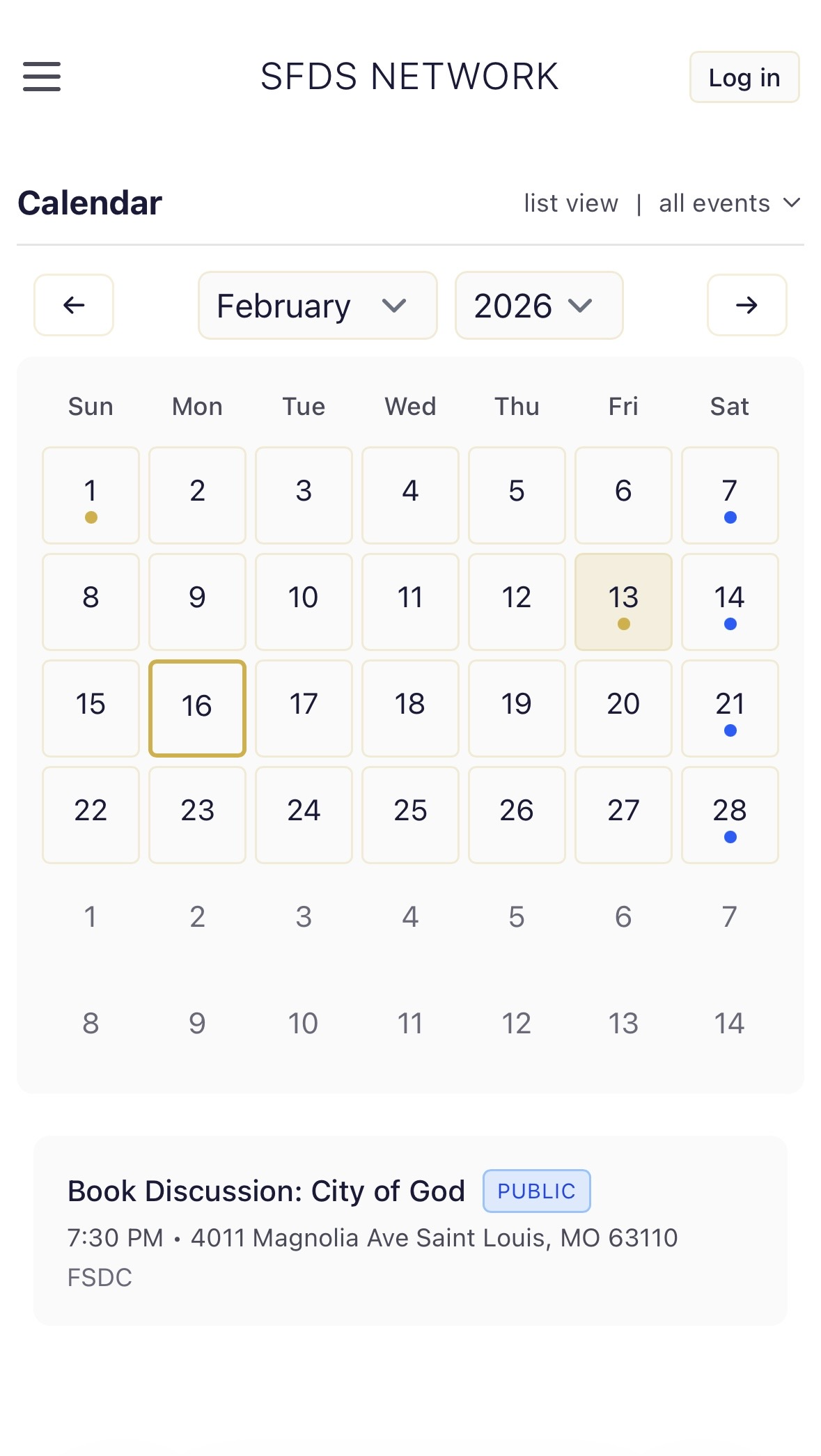Click the gold event dot under February 1

91,517
